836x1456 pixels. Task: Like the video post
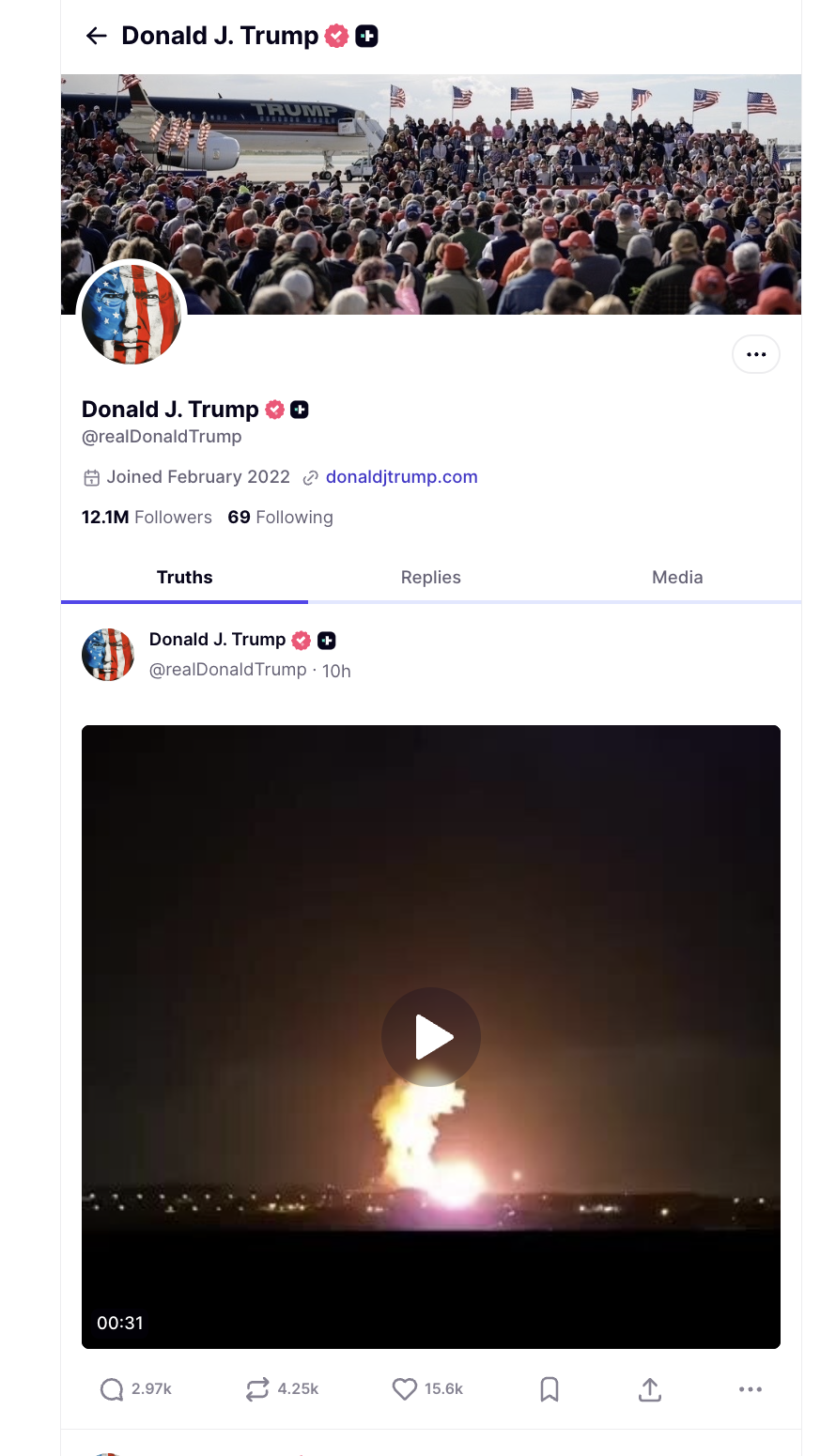point(405,1389)
